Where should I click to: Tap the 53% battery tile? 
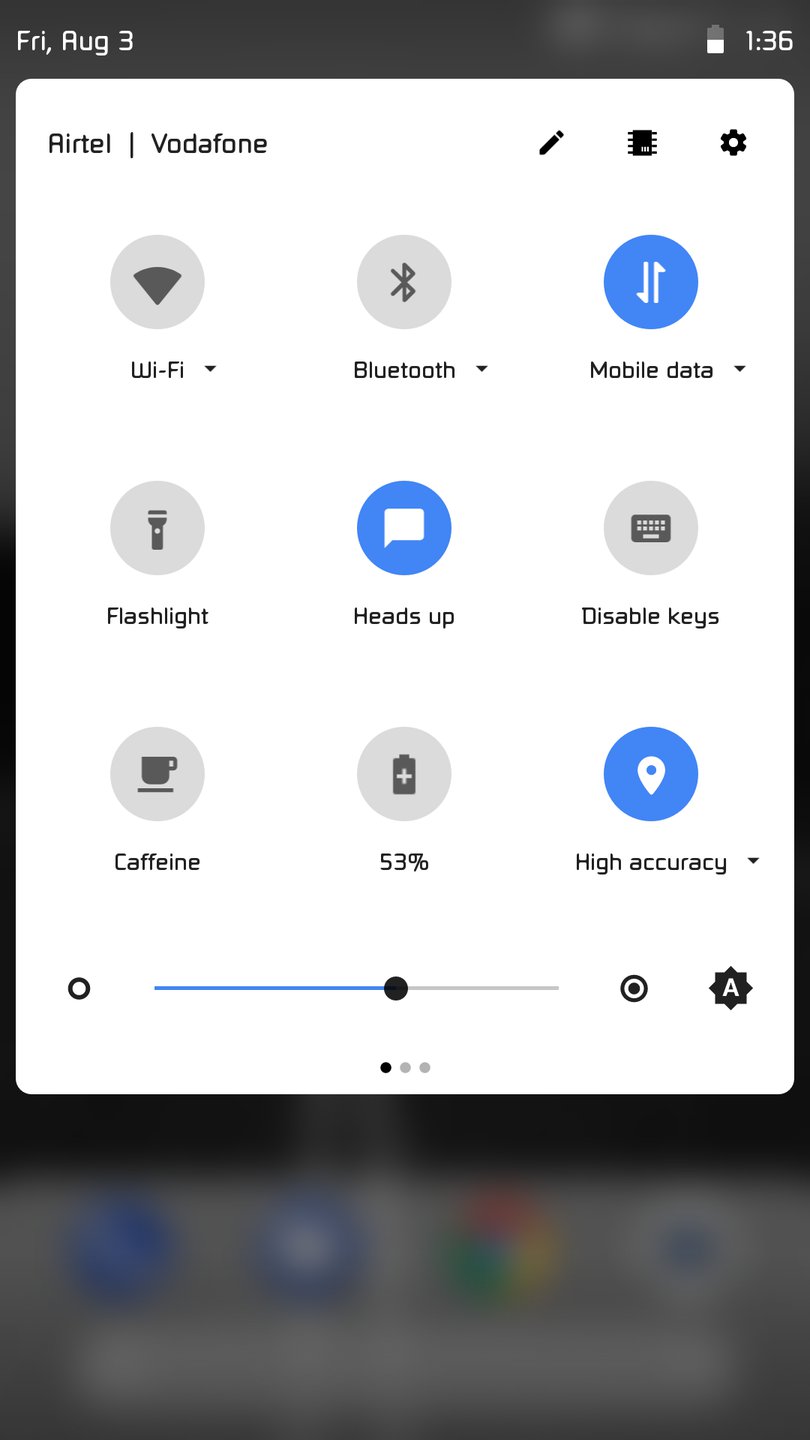click(x=404, y=774)
